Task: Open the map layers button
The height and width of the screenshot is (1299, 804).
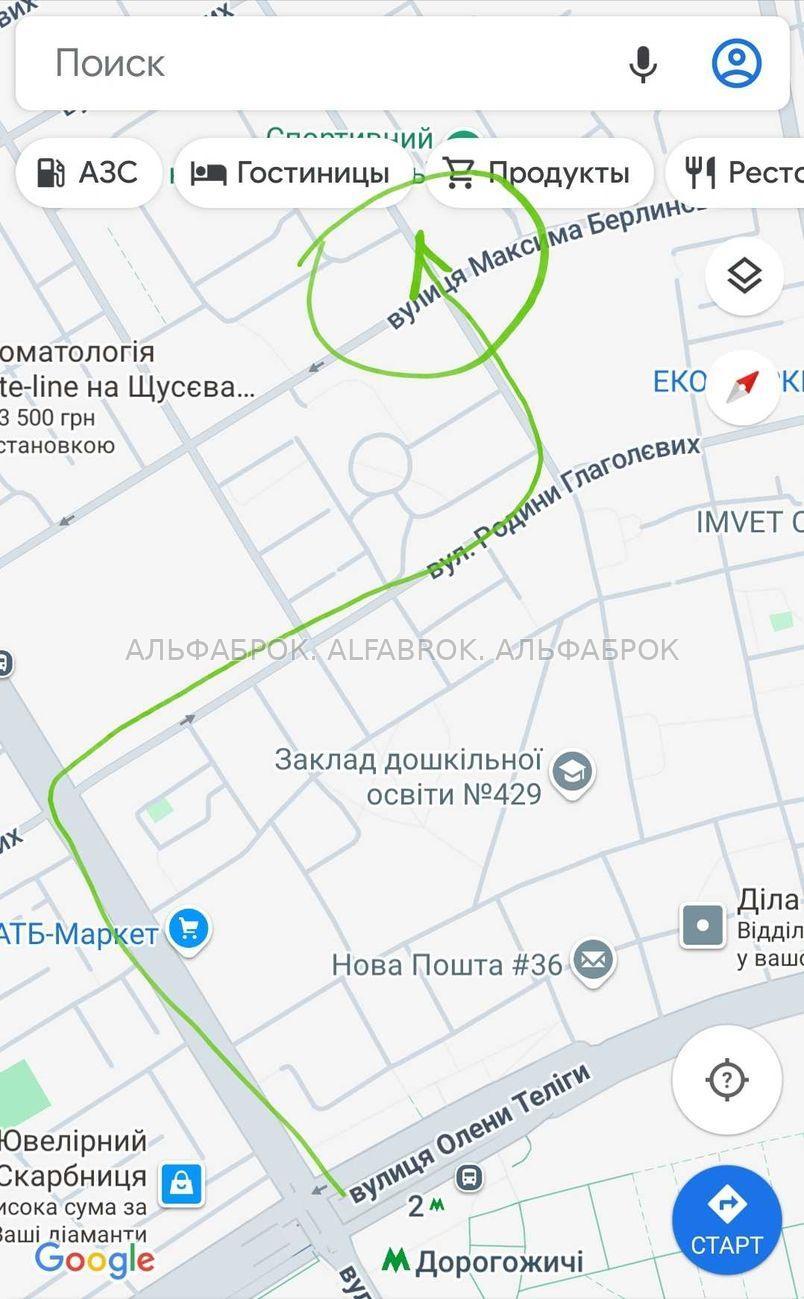Action: (744, 276)
